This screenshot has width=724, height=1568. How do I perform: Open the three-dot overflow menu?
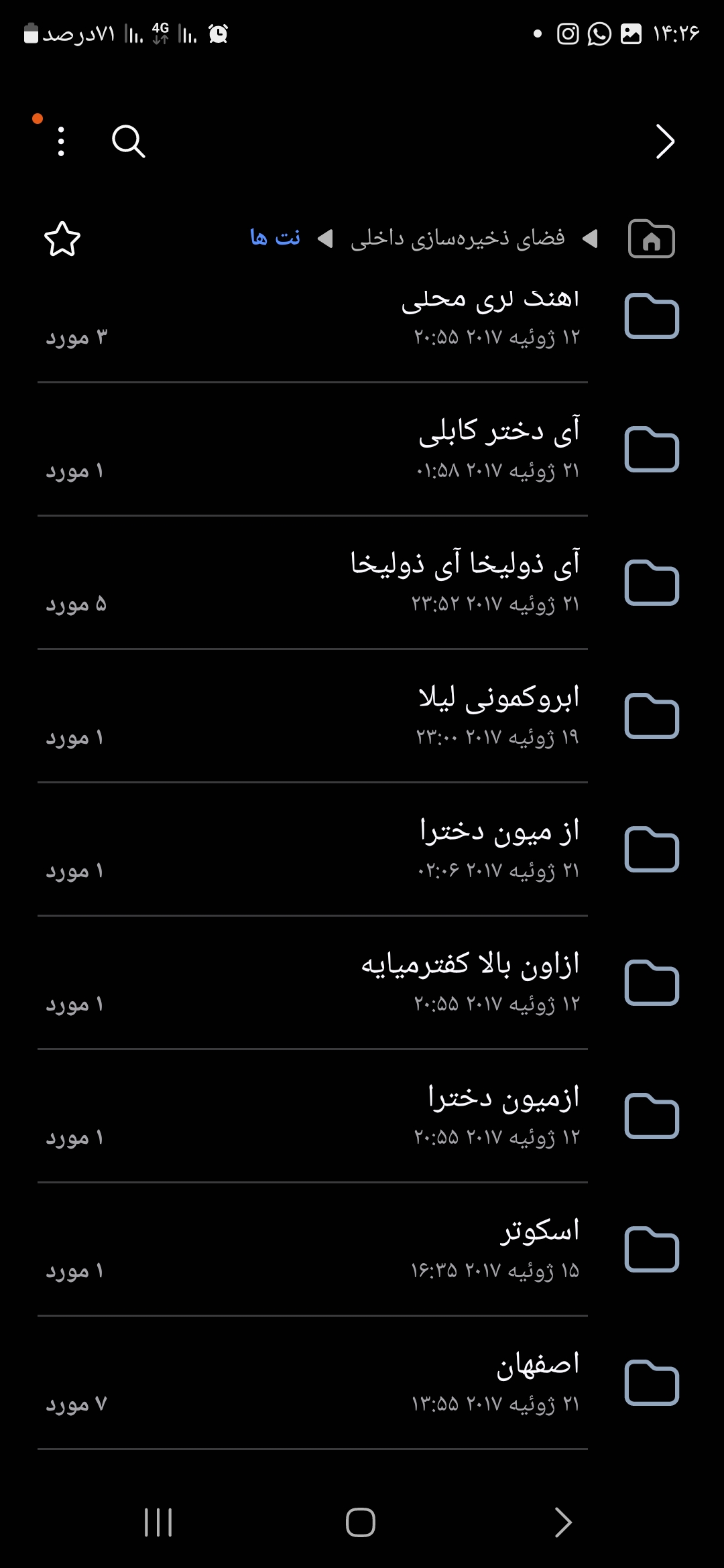click(61, 141)
